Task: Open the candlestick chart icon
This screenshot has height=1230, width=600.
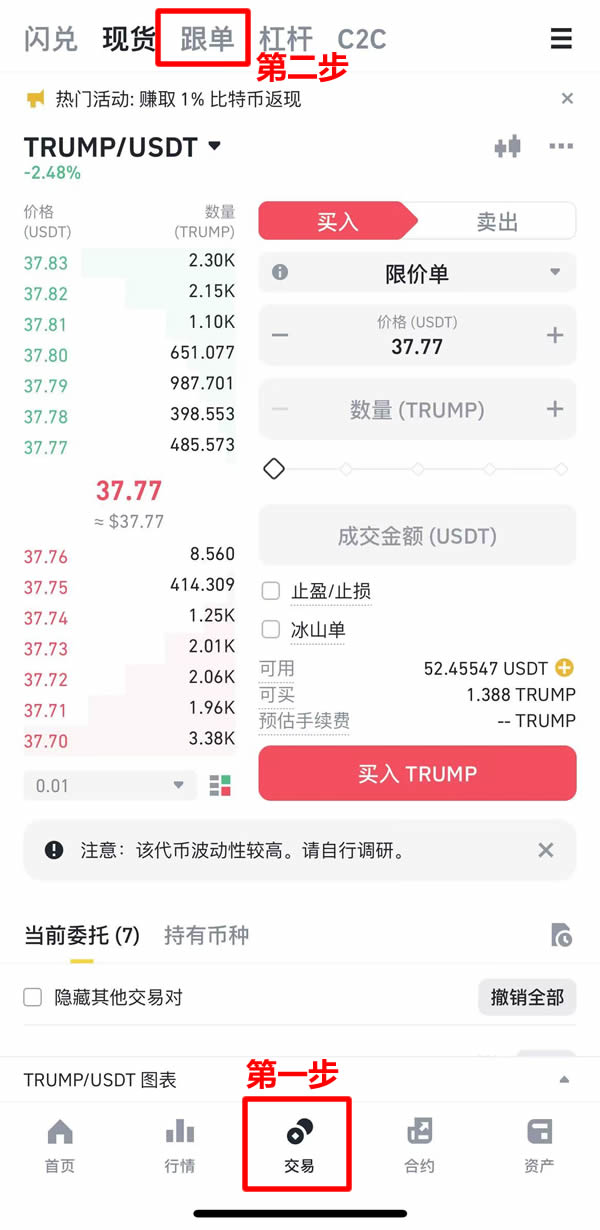Action: tap(508, 147)
